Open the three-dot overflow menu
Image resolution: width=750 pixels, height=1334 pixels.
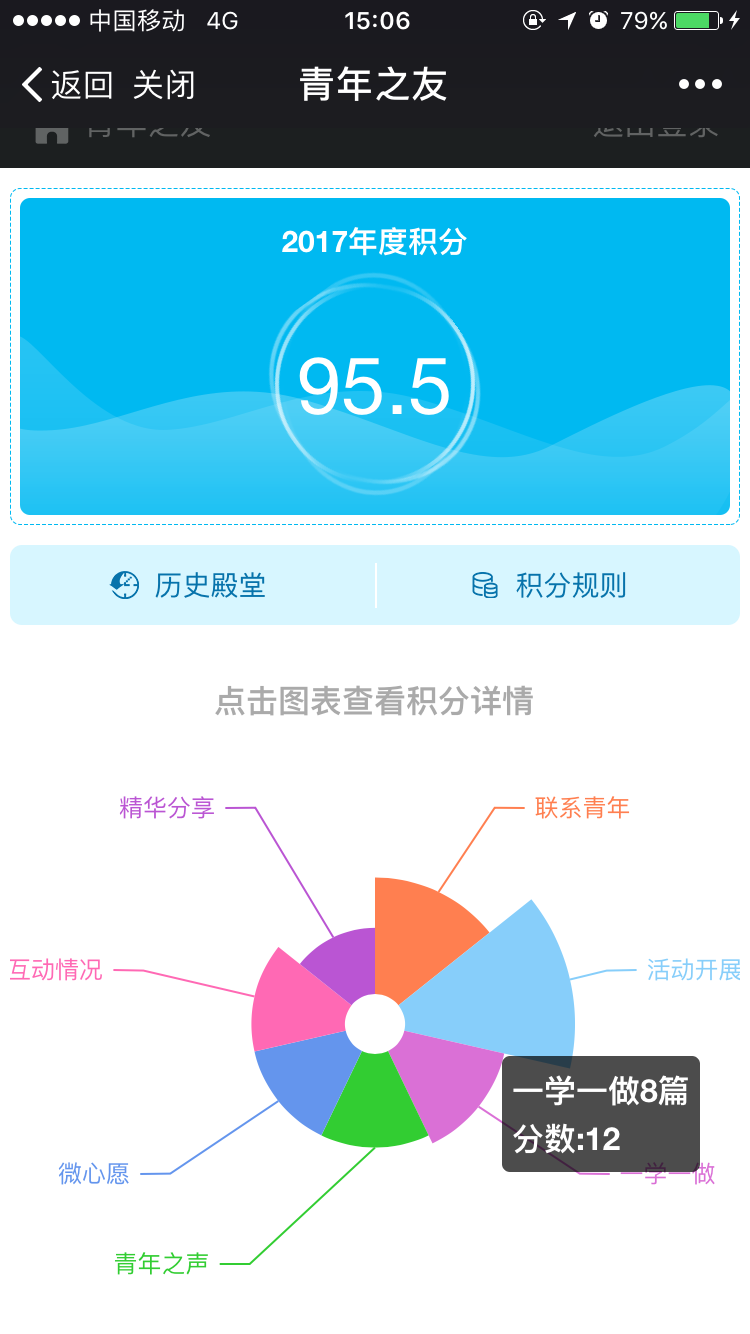pyautogui.click(x=699, y=85)
